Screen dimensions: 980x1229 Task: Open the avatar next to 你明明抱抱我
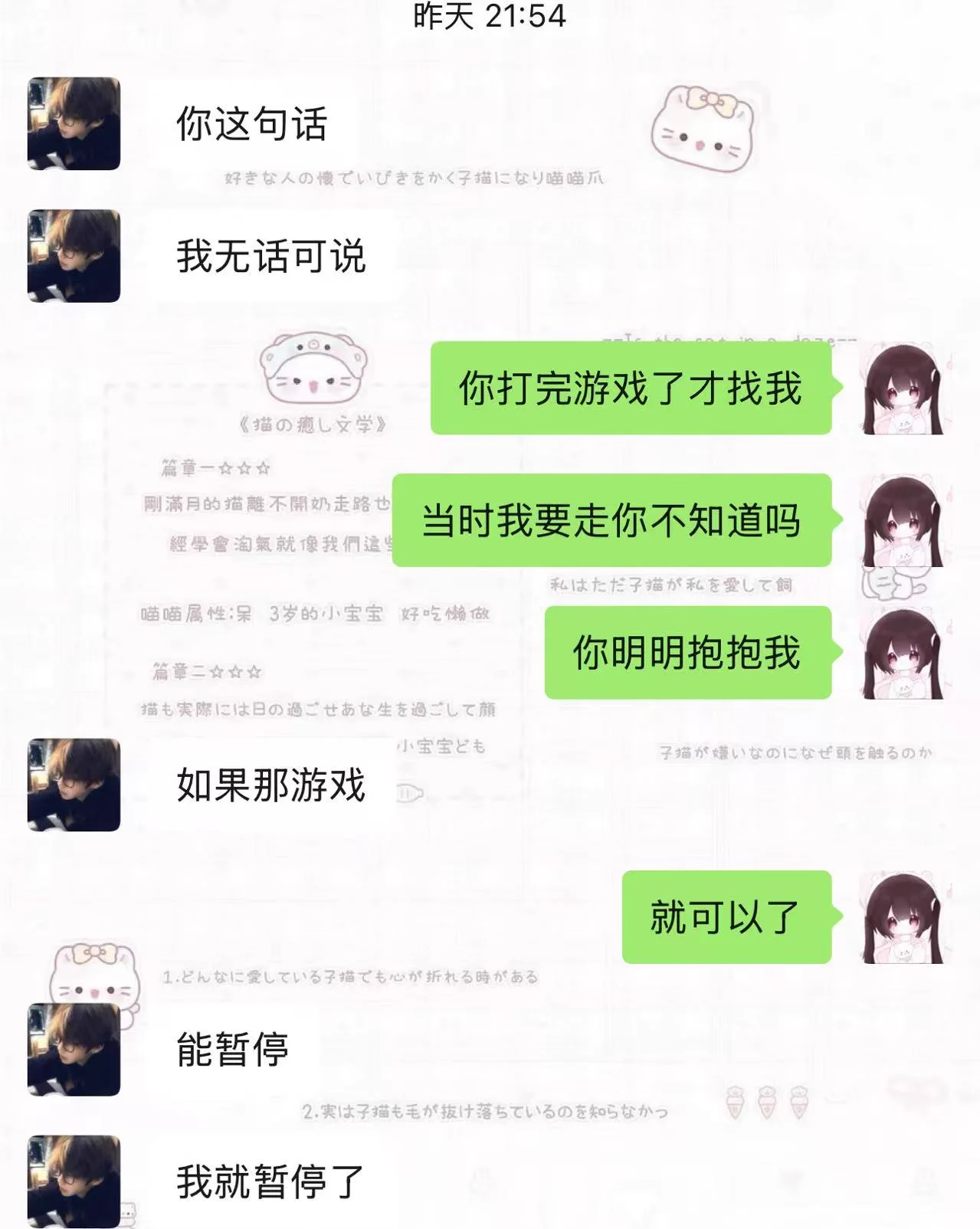[x=904, y=653]
